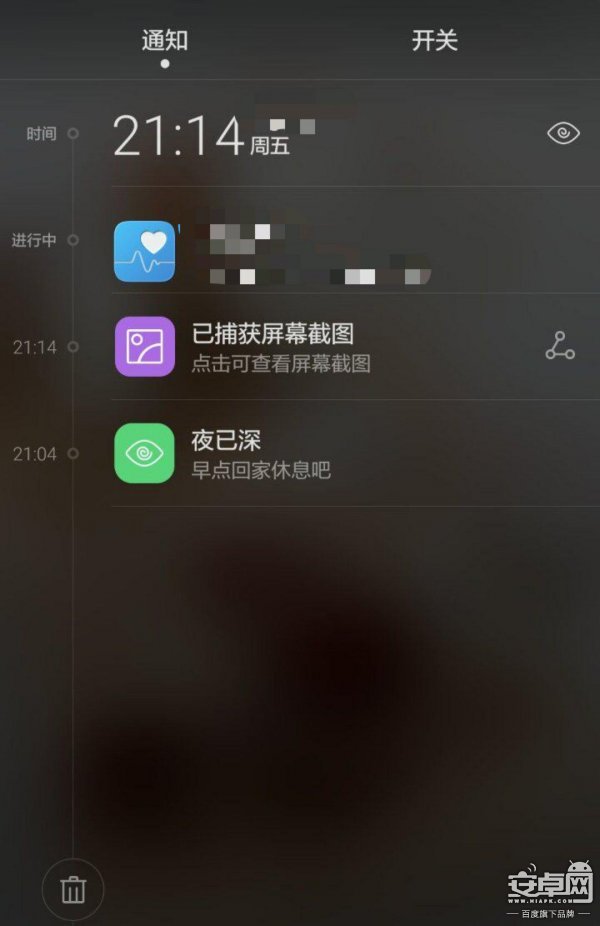Tap the eye icon beside the time
Viewport: 600px width, 926px height.
[x=563, y=134]
